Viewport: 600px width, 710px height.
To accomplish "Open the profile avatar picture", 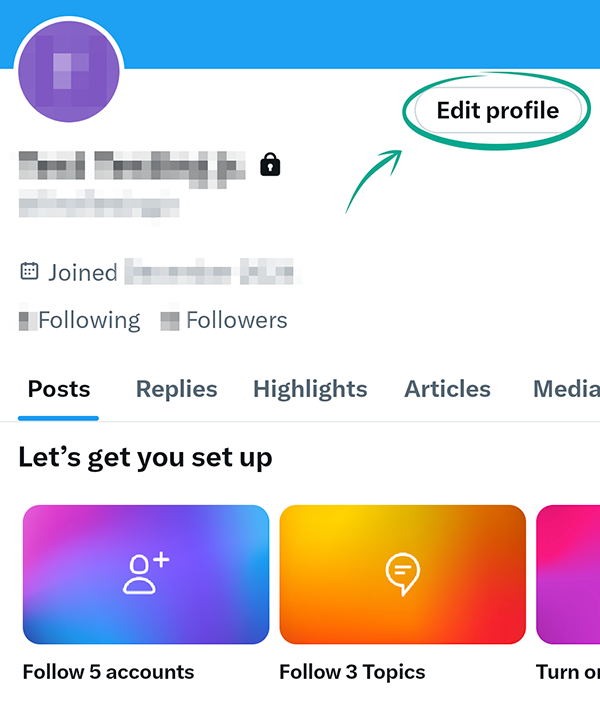I will pos(70,71).
